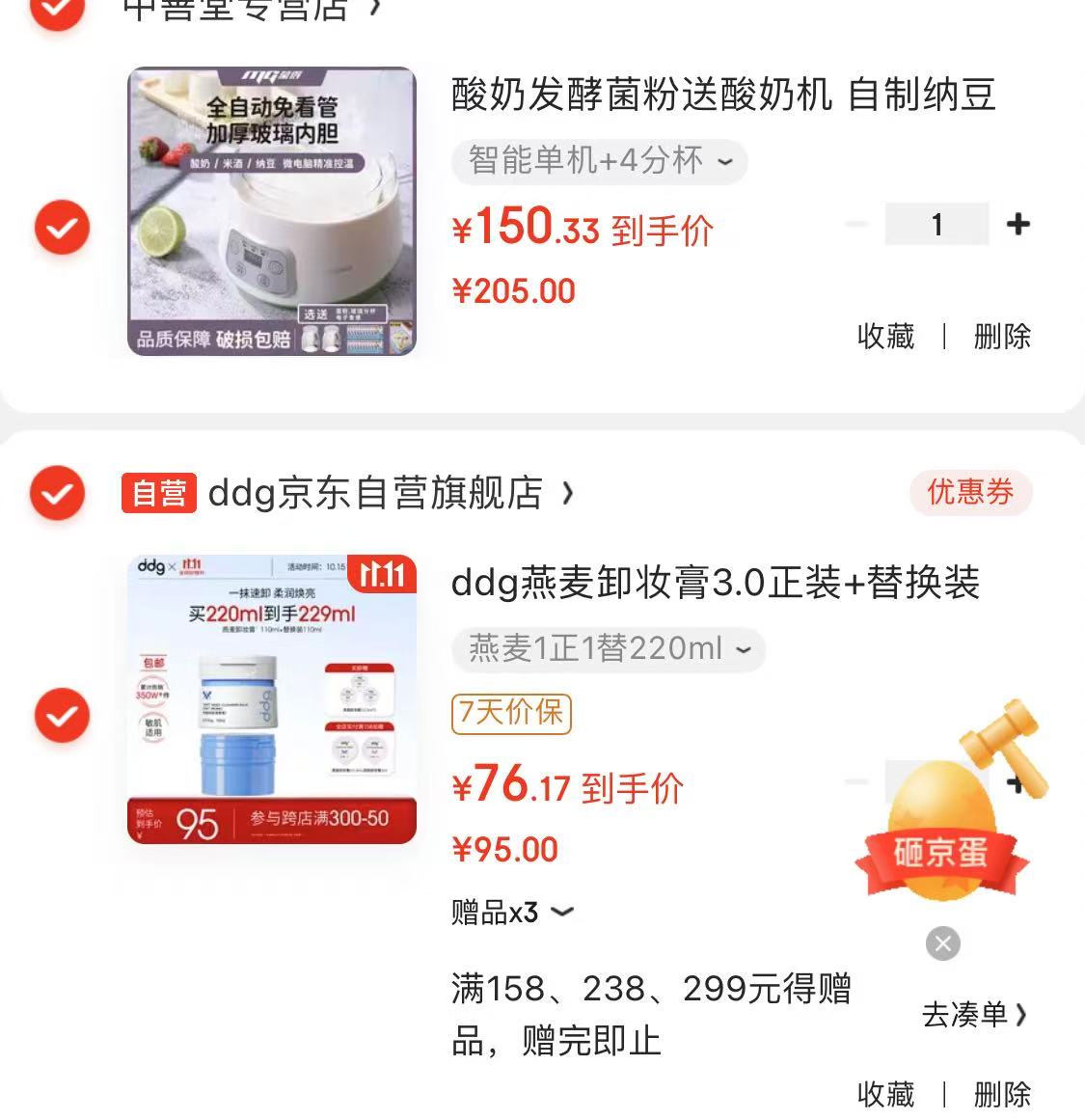Viewport: 1085px width, 1120px height.
Task: Decrease yogurt maker quantity
Action: 855,225
